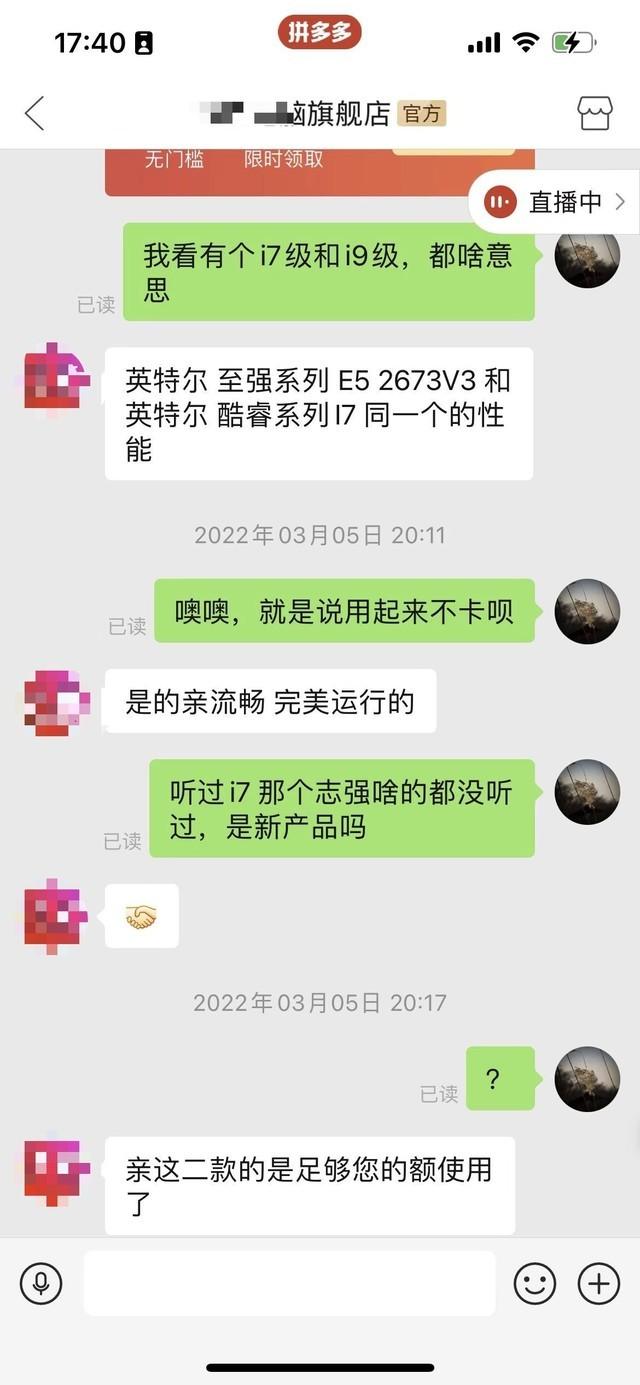Go back using the top-left arrow
This screenshot has width=640, height=1385.
35,113
